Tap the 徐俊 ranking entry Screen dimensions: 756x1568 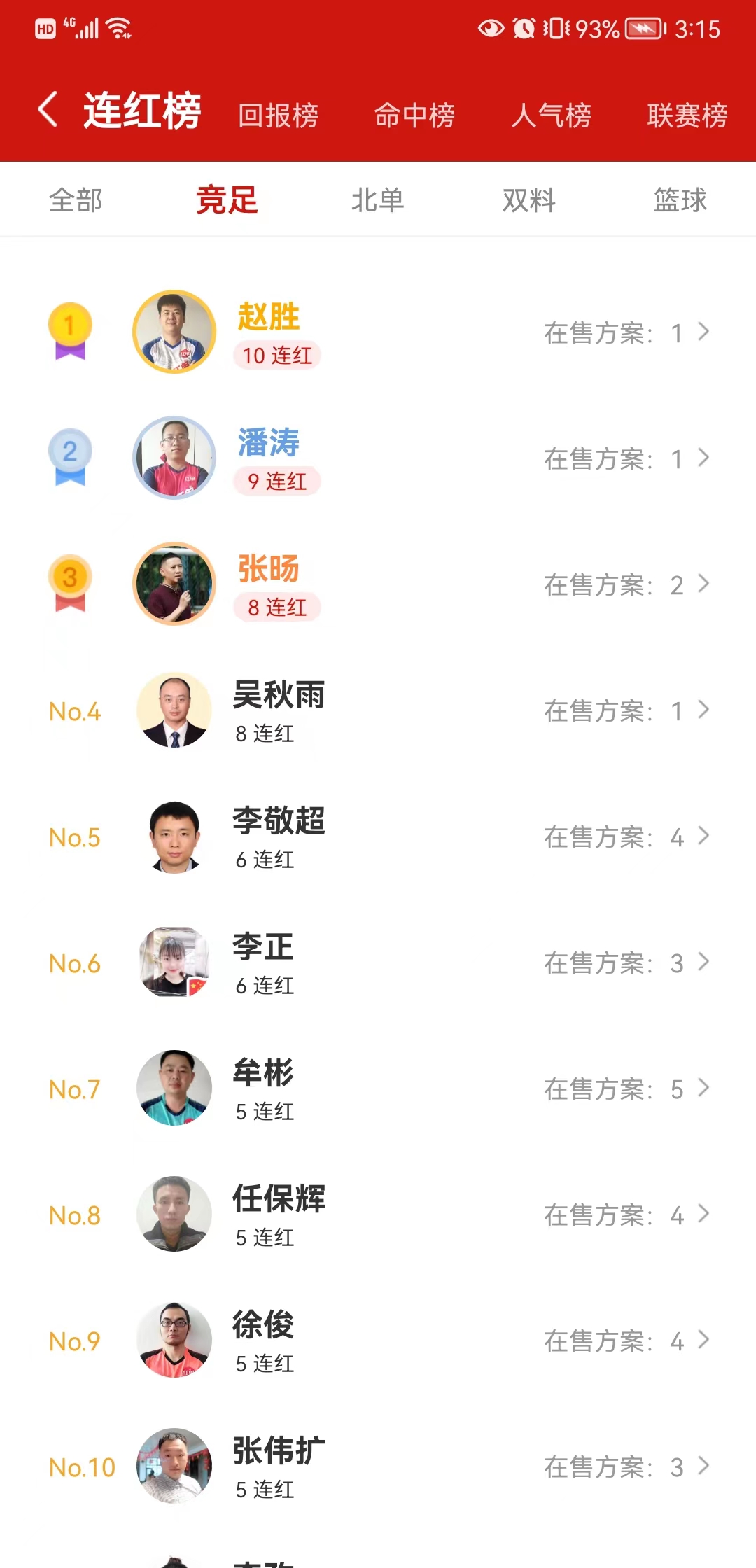[x=378, y=1341]
